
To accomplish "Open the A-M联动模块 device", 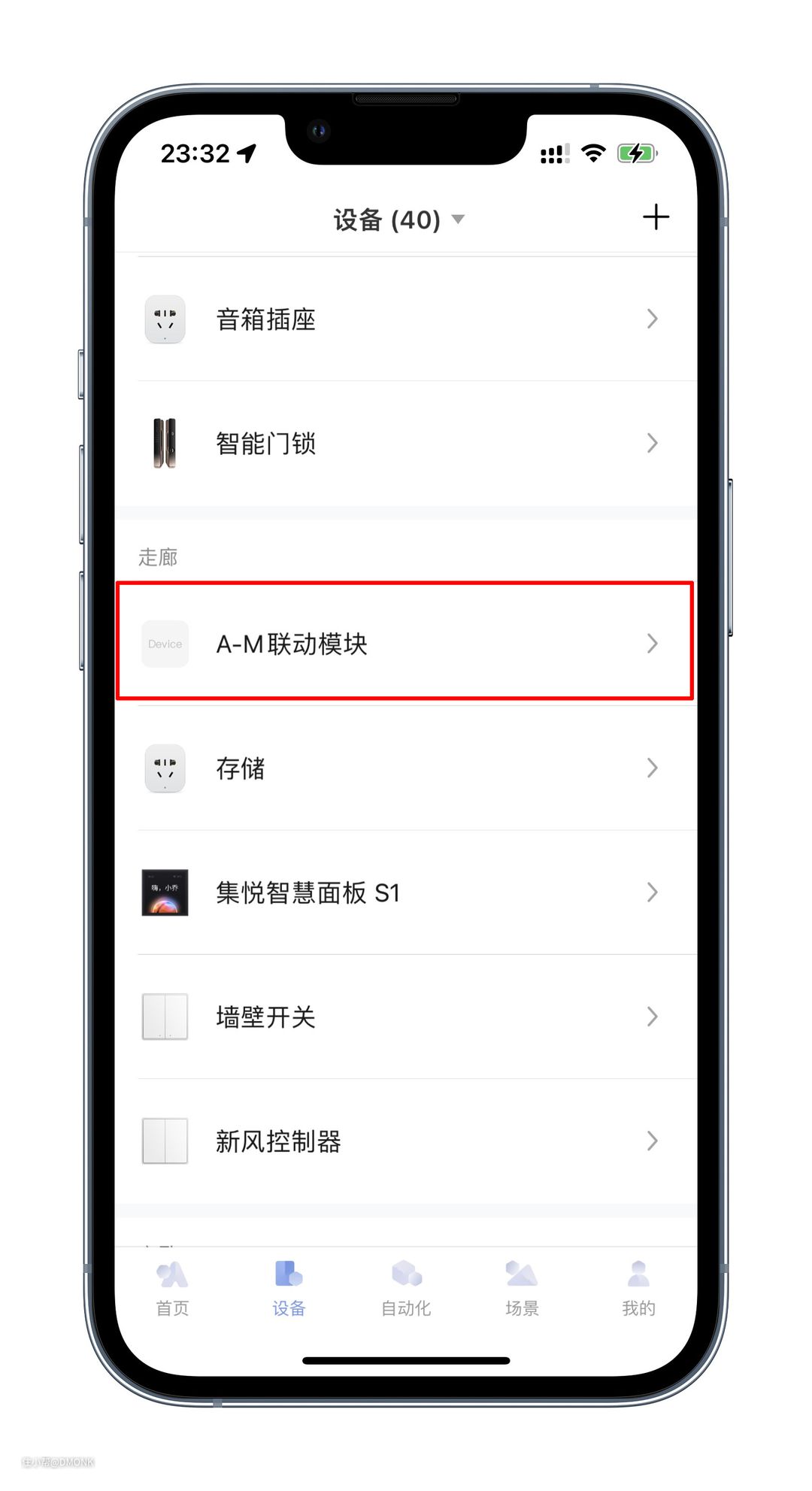I will [406, 644].
